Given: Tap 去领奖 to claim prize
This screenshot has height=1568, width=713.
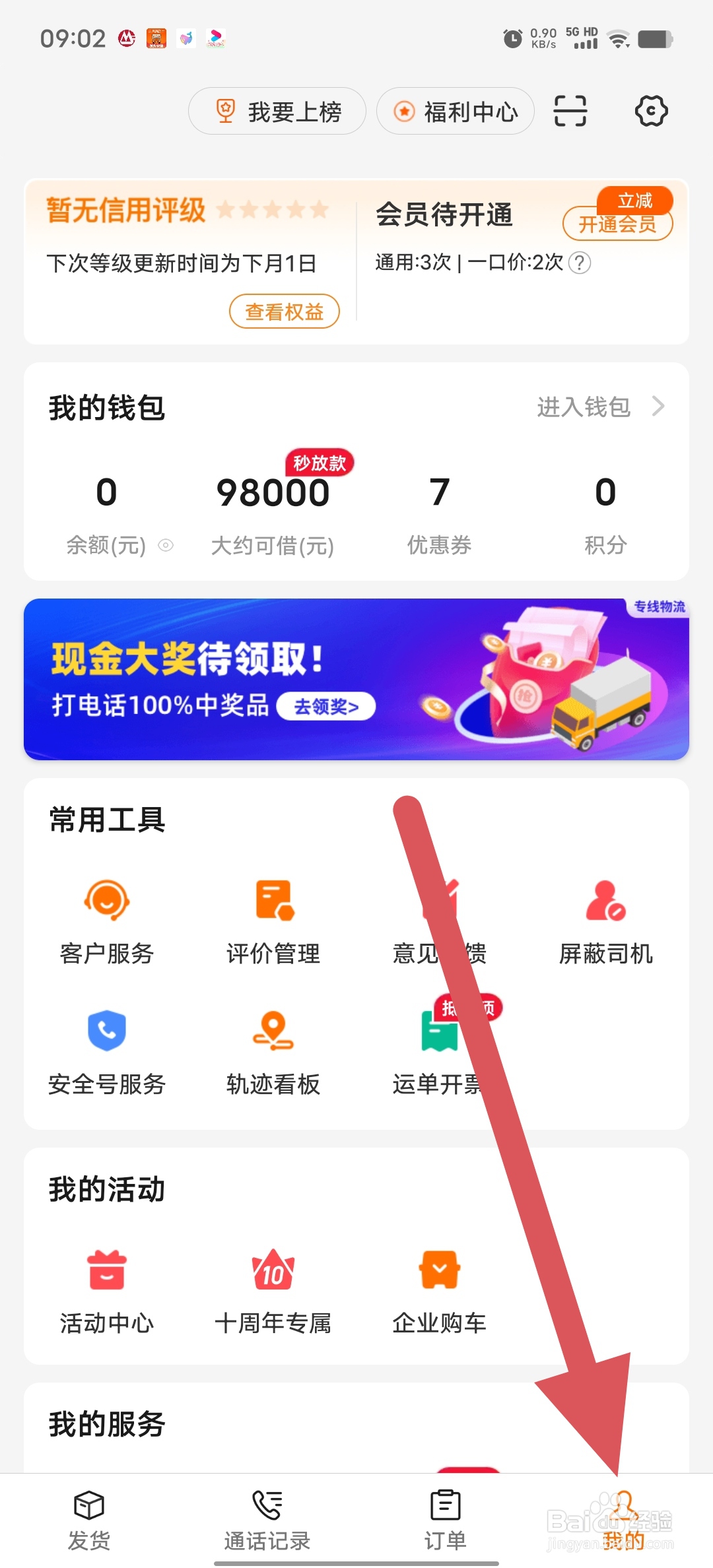Looking at the screenshot, I should pos(328,706).
